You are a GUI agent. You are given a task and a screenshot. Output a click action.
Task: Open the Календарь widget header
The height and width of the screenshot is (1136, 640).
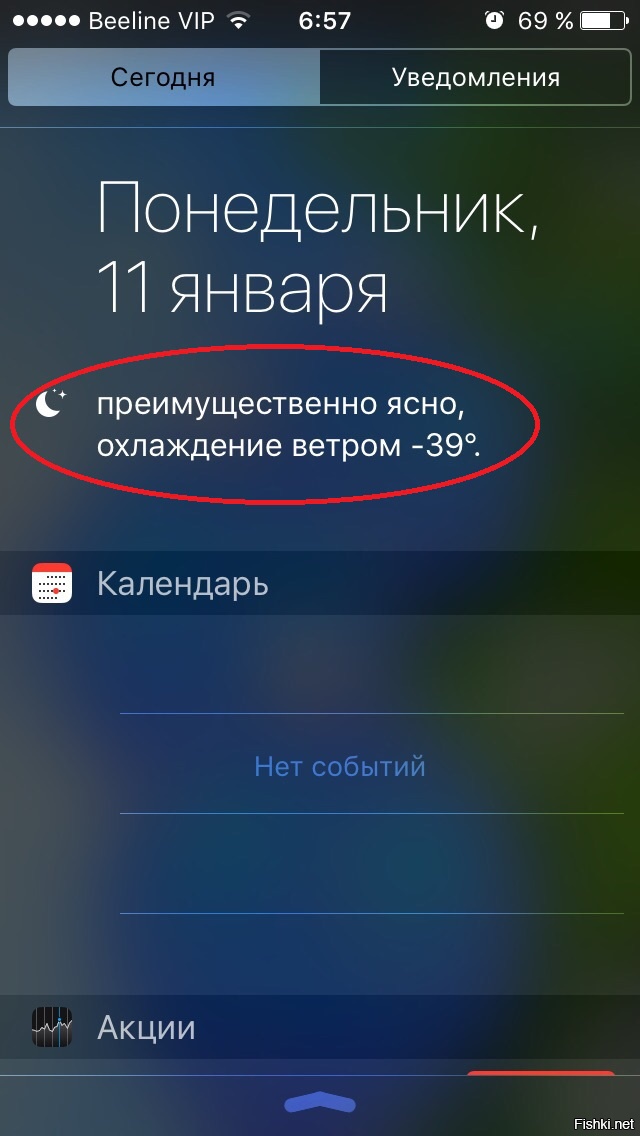[x=320, y=583]
